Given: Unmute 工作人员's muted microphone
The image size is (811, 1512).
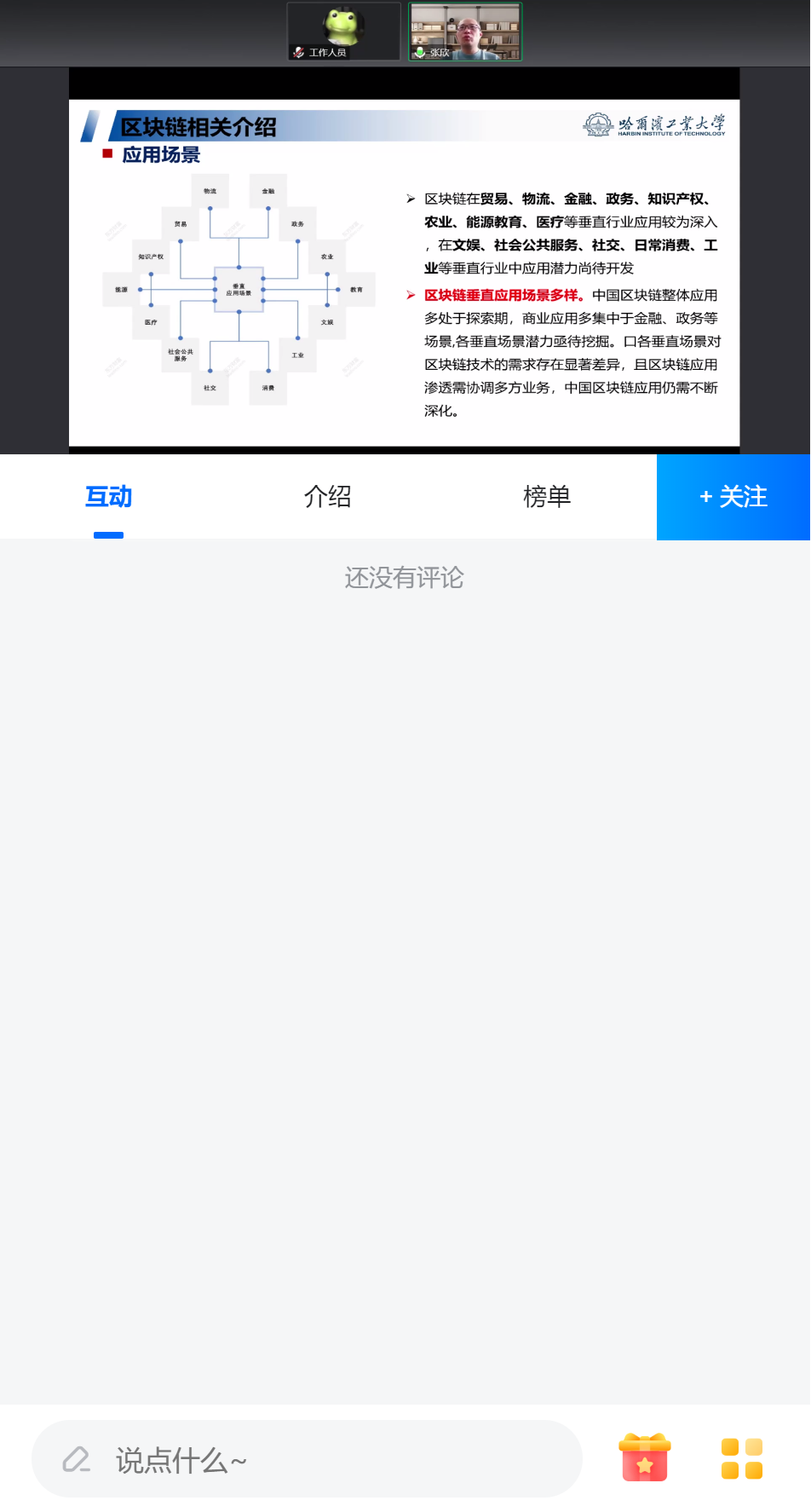Looking at the screenshot, I should point(298,52).
